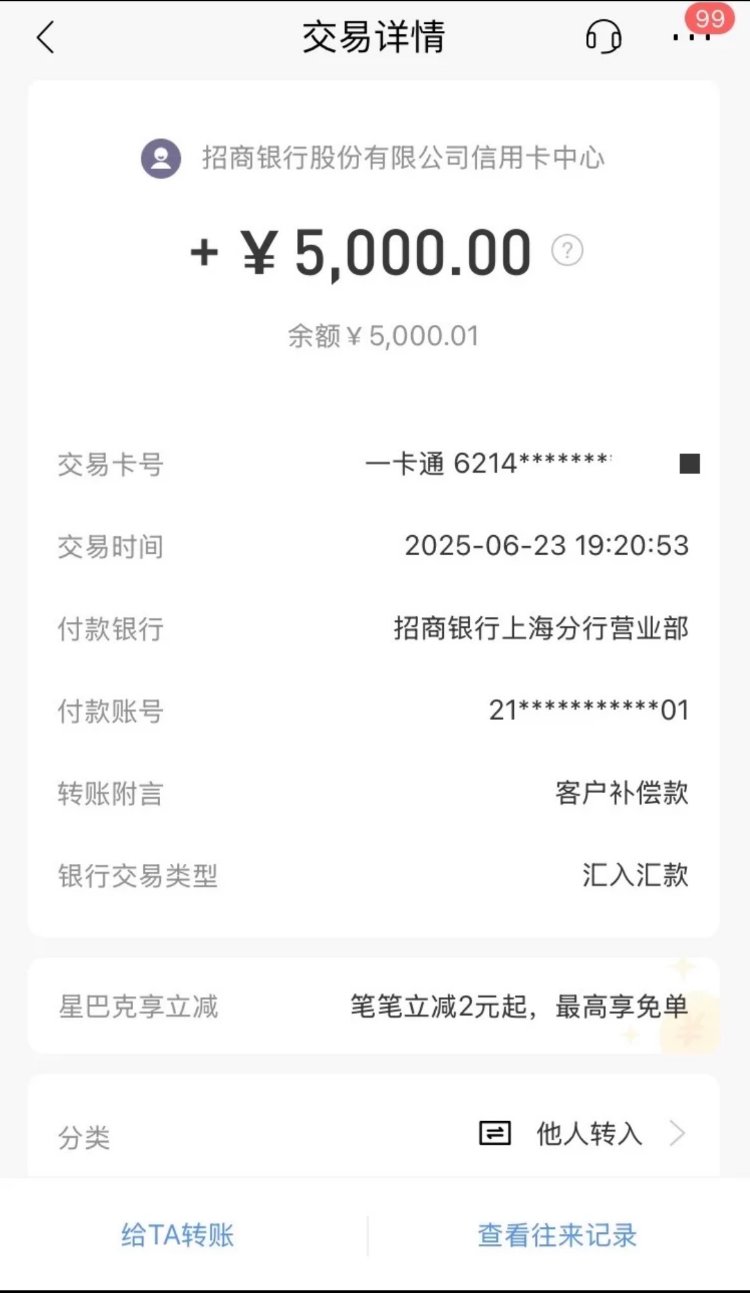750x1293 pixels.
Task: Select the transaction amount +¥5,000.00
Action: click(x=365, y=252)
